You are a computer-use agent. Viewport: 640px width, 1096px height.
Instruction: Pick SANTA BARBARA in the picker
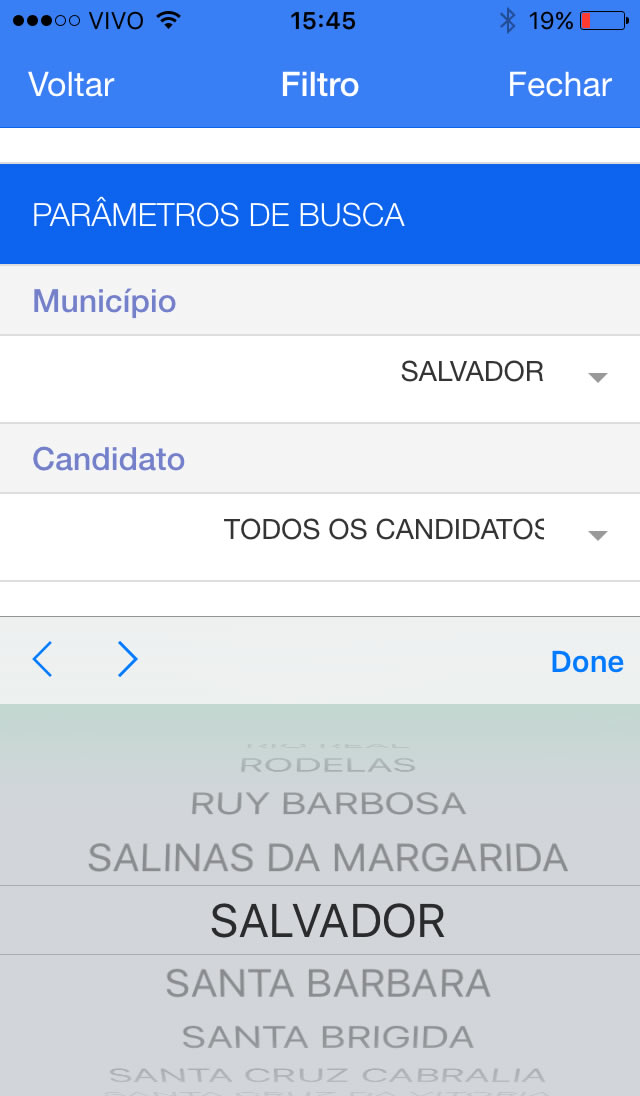pos(328,984)
